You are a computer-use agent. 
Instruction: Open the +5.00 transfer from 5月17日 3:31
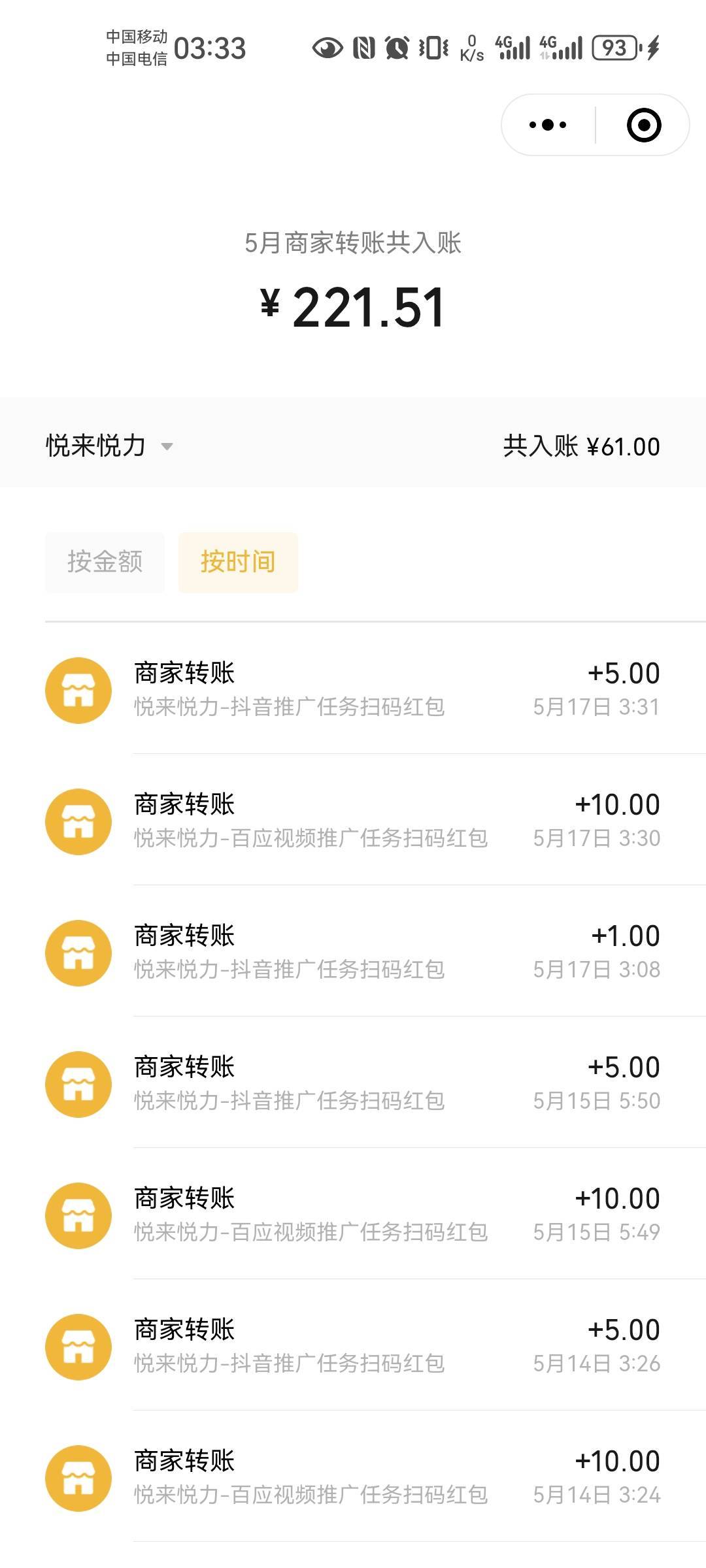pos(353,689)
